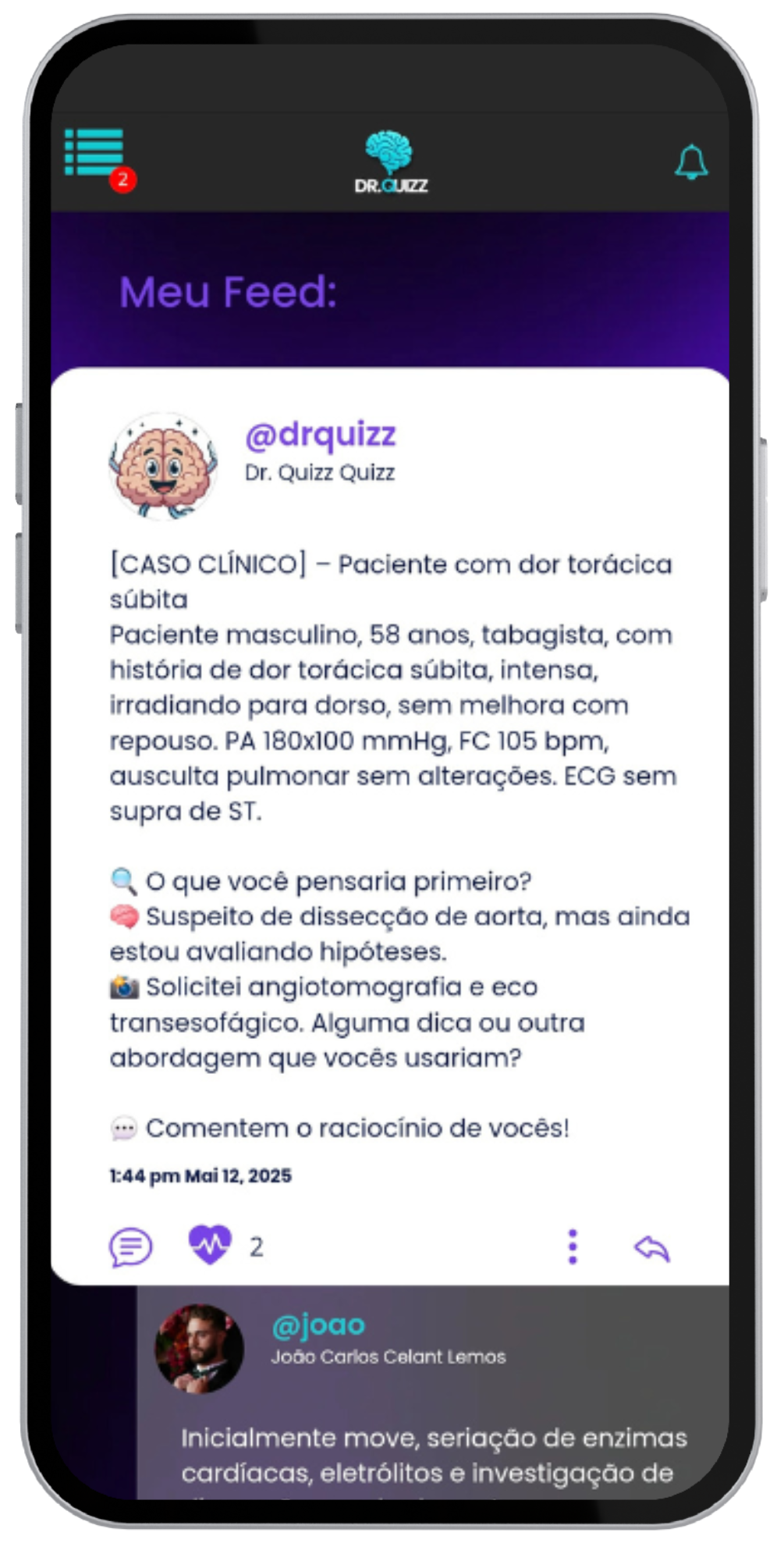
Task: Tap João Carlos Celant Lemos's profile photo
Action: coord(199,1349)
